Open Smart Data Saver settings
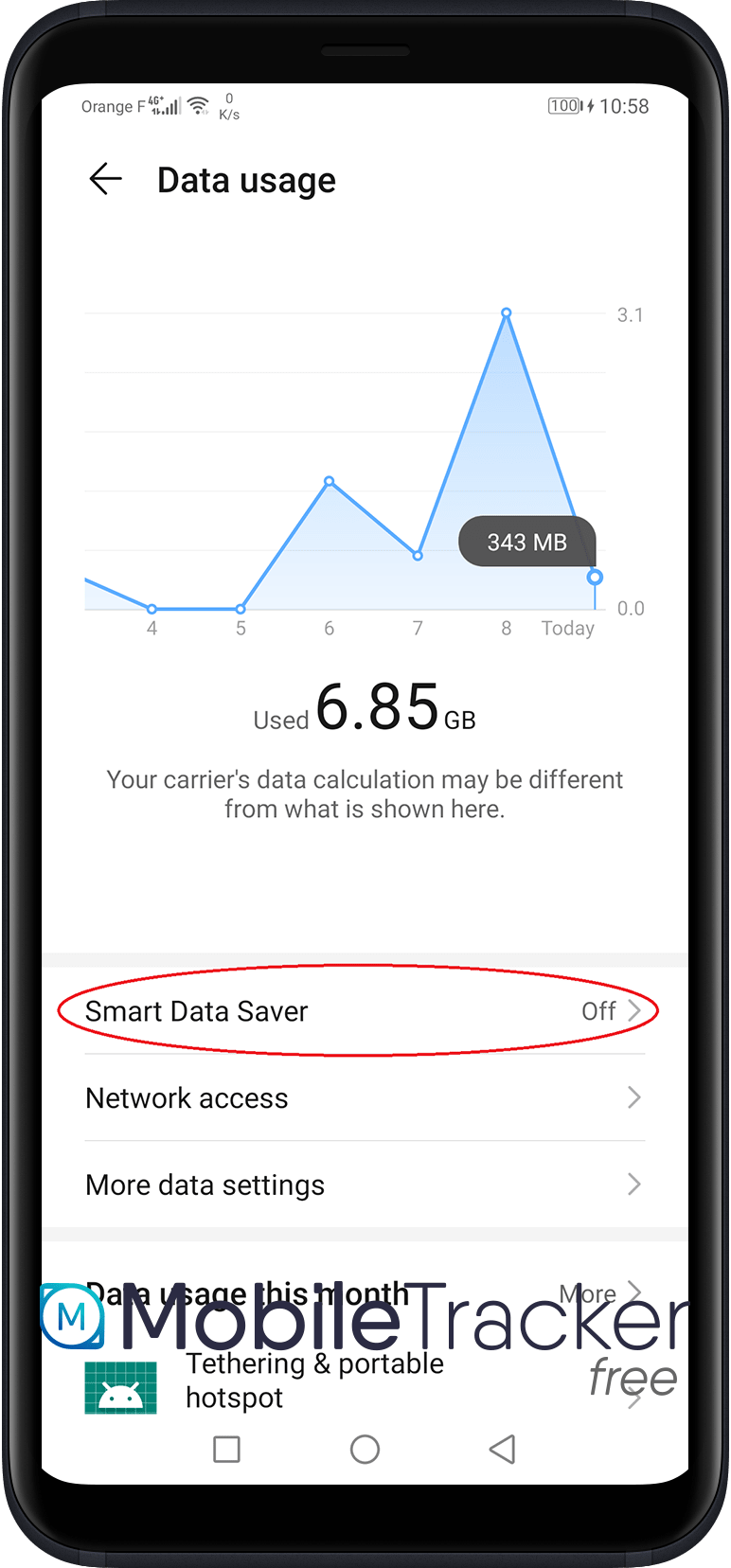The height and width of the screenshot is (1568, 731). [x=365, y=1011]
